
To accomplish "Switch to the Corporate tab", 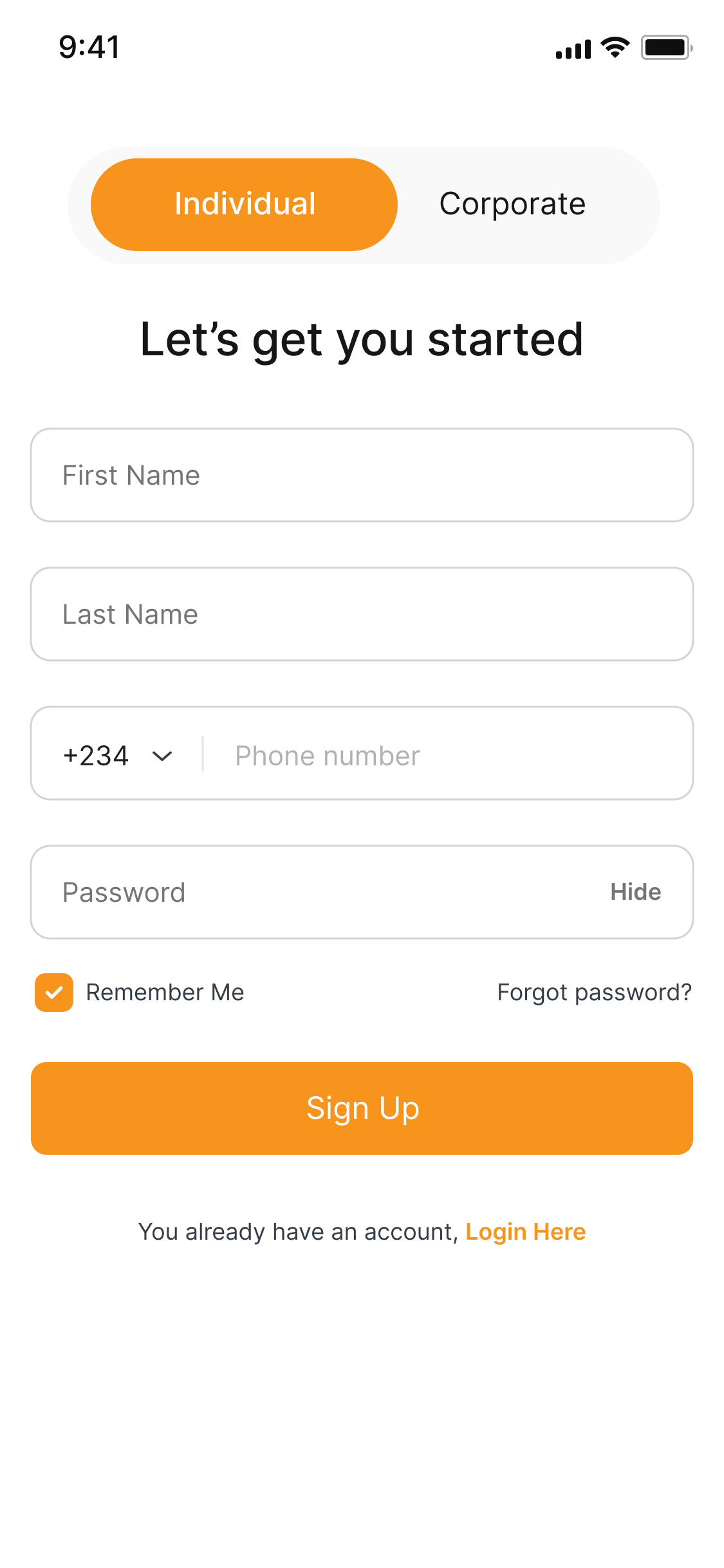I will 512,205.
